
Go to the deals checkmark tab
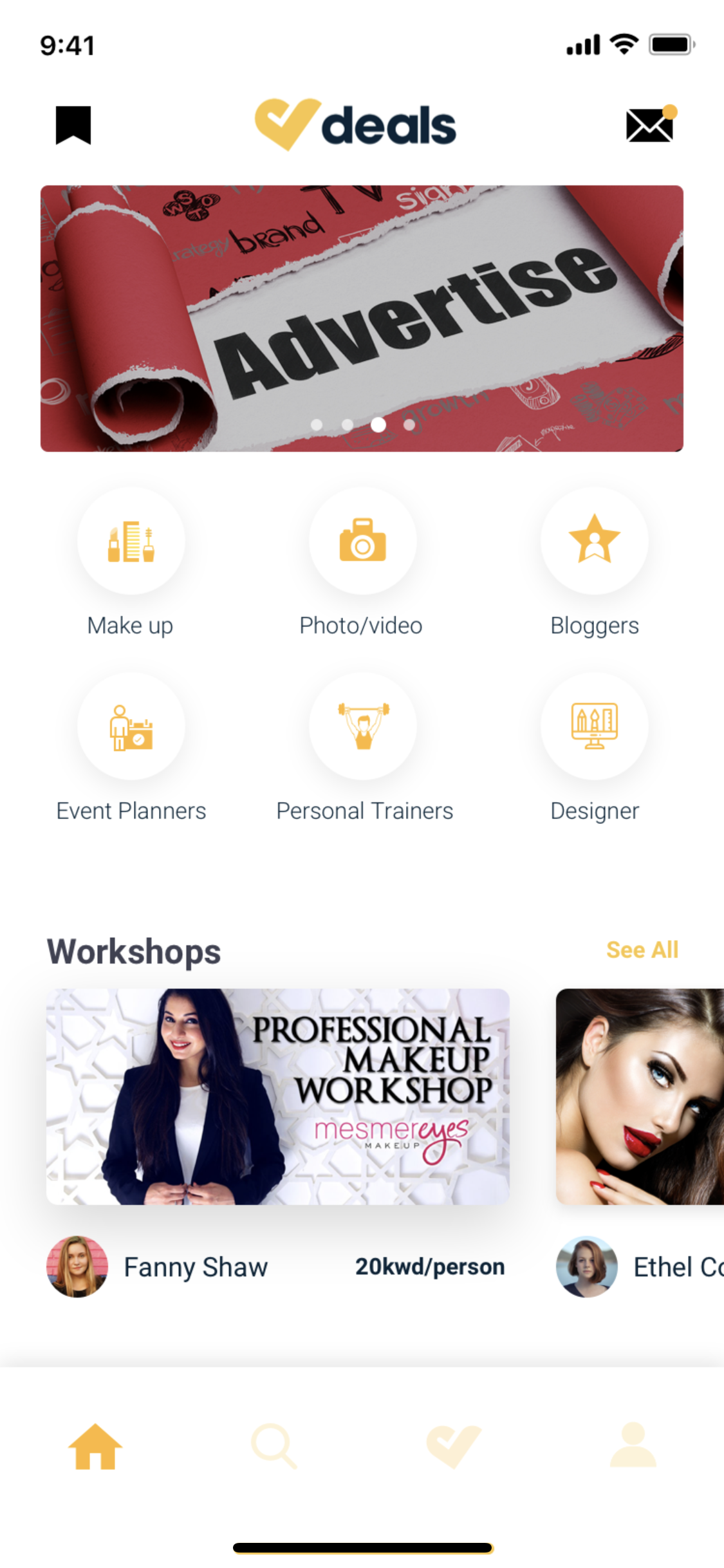[x=453, y=1446]
